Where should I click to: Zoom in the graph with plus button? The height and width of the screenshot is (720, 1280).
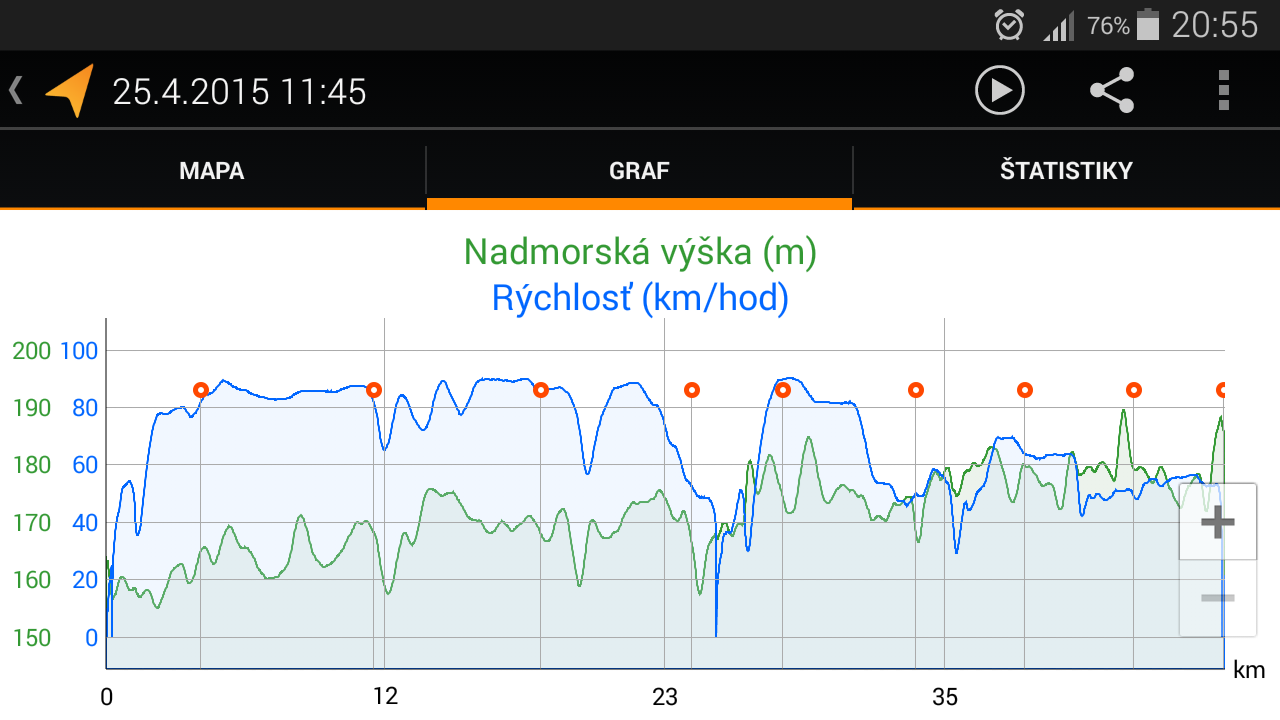(x=1217, y=522)
